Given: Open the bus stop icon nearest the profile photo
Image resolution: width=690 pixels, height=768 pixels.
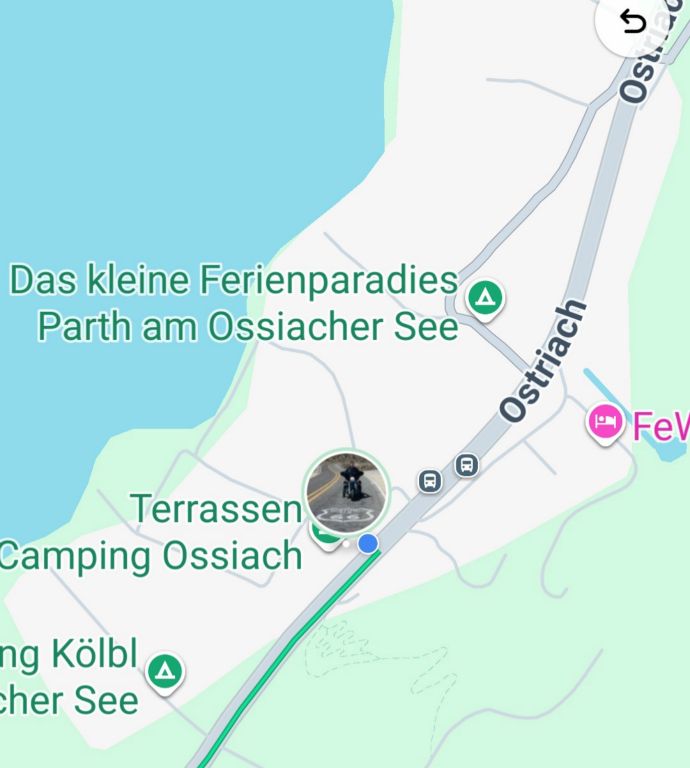Looking at the screenshot, I should (x=430, y=481).
